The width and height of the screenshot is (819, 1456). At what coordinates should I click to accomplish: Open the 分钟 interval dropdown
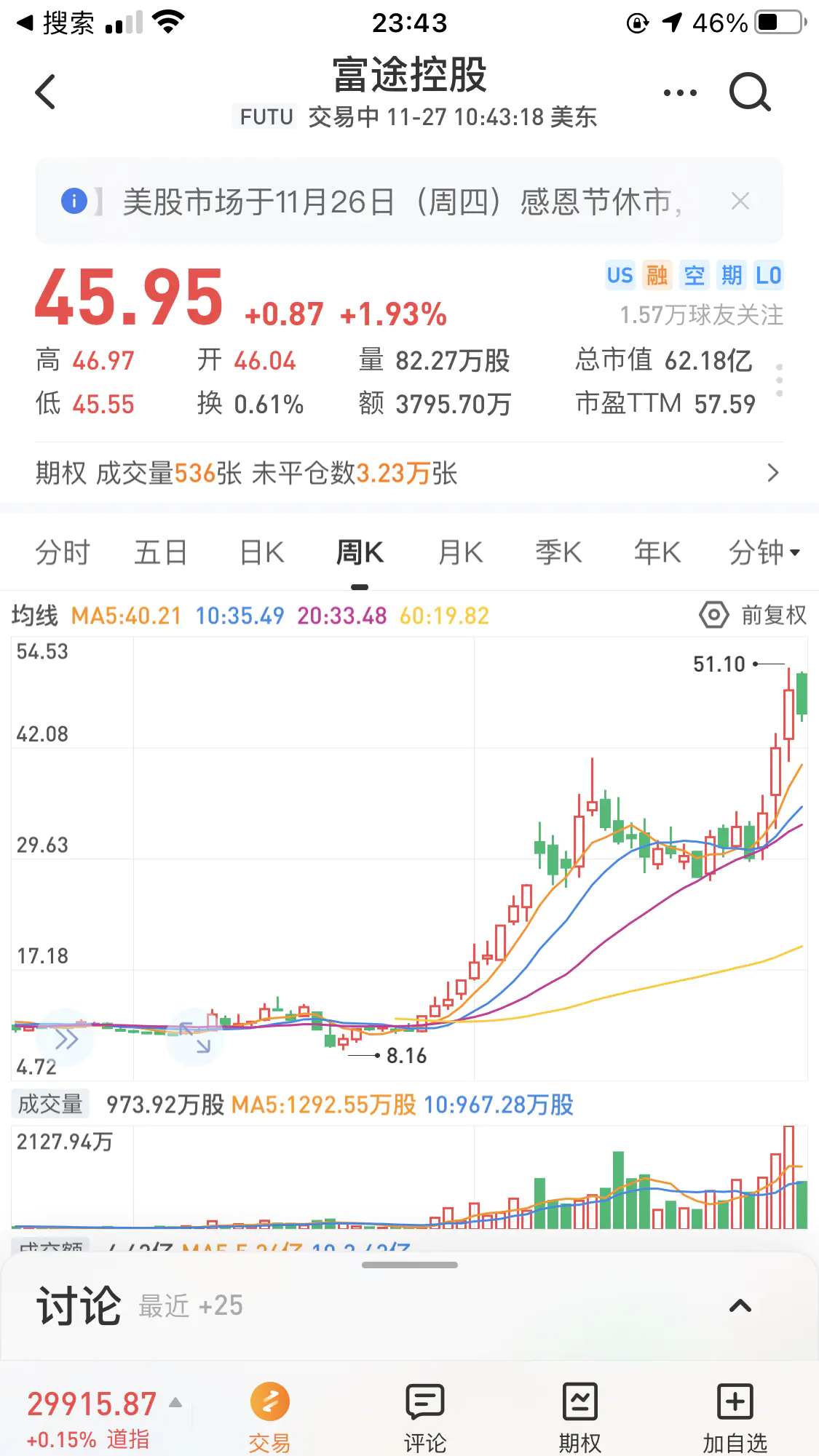click(x=764, y=553)
